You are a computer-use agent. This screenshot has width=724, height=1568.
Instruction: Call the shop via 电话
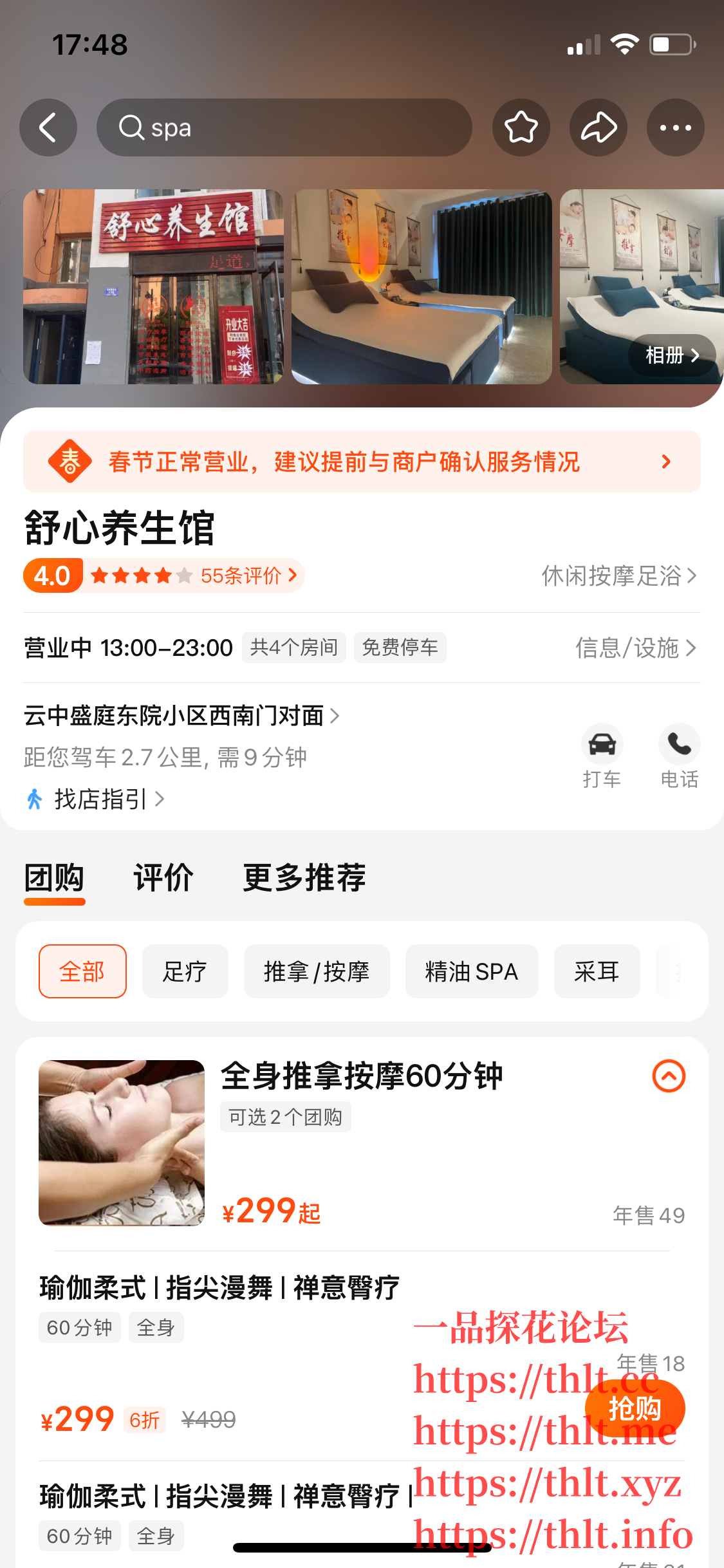pyautogui.click(x=679, y=756)
